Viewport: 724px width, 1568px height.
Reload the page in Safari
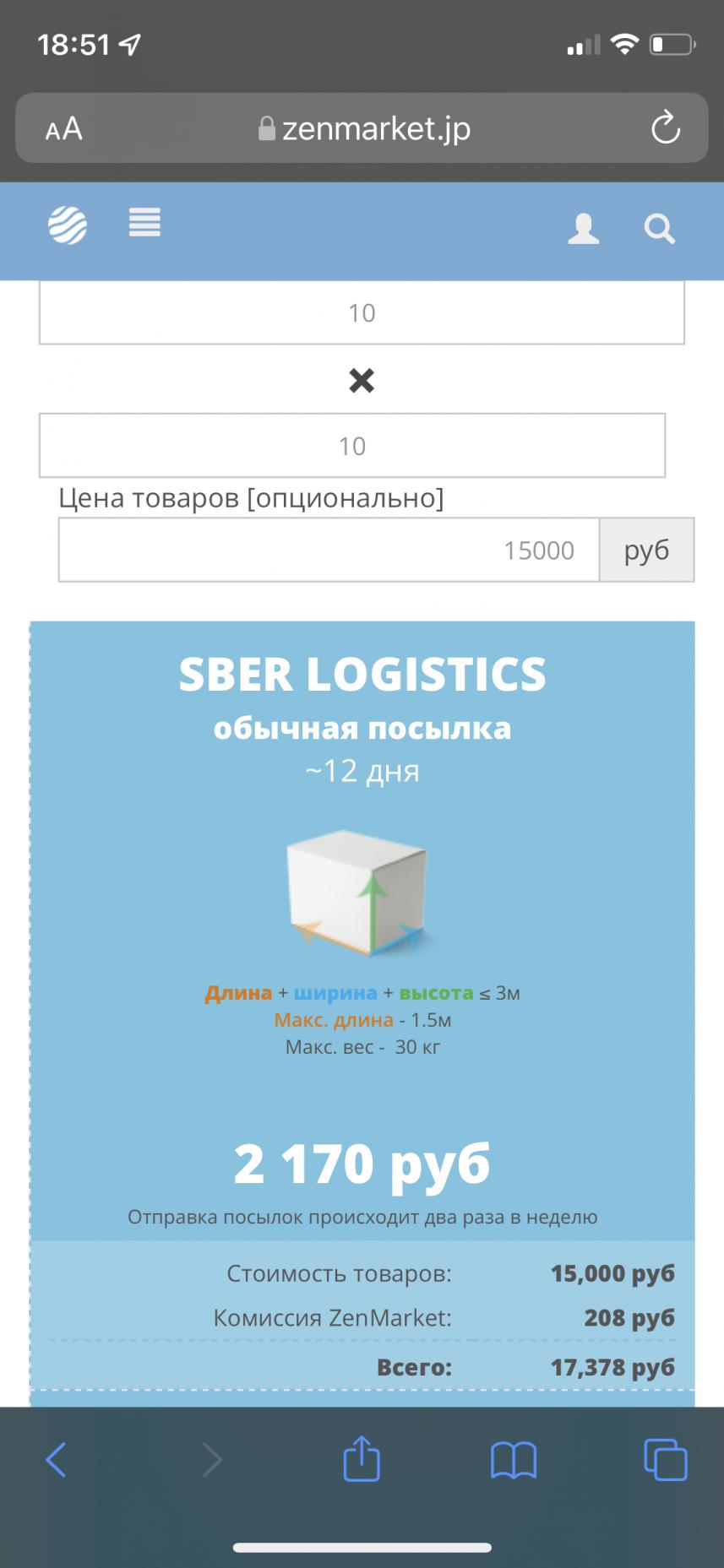pyautogui.click(x=666, y=128)
